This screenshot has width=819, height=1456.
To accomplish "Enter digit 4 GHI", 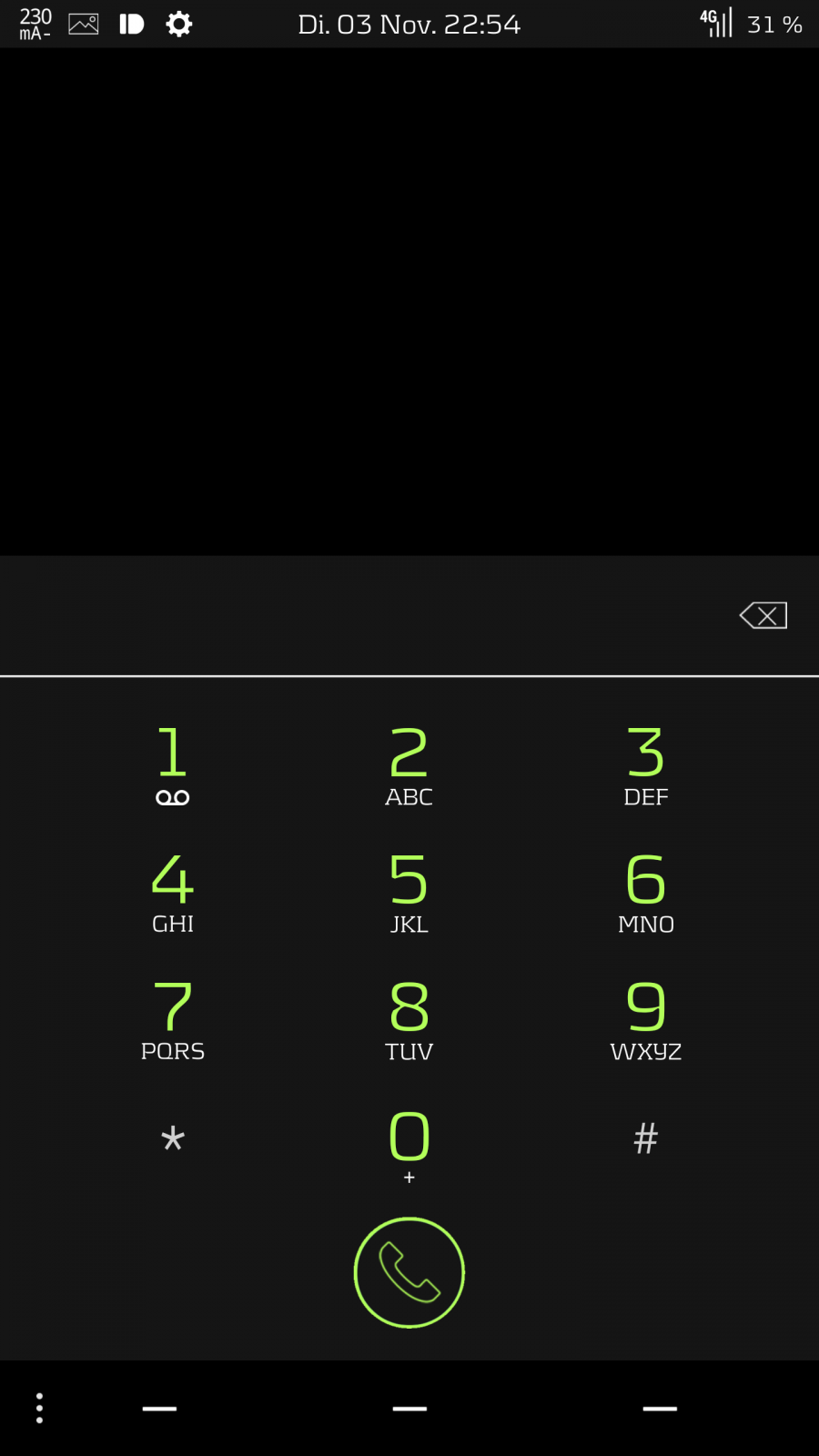I will (x=173, y=892).
